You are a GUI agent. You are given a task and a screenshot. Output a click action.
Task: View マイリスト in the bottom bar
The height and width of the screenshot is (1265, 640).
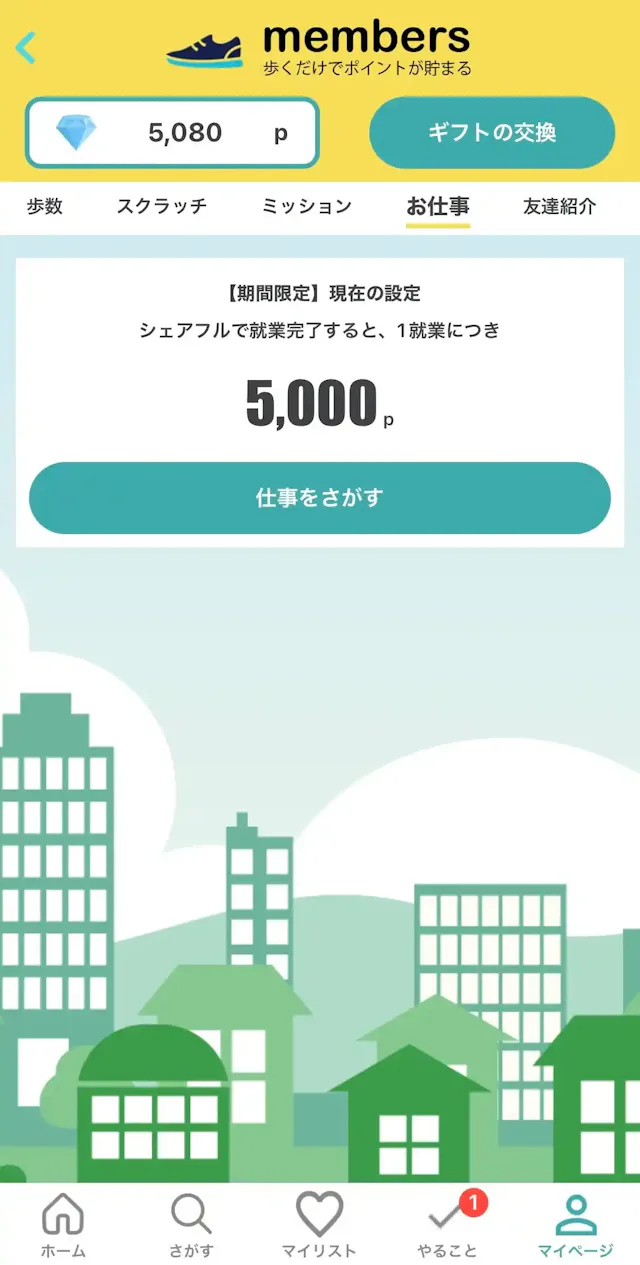[x=319, y=1225]
